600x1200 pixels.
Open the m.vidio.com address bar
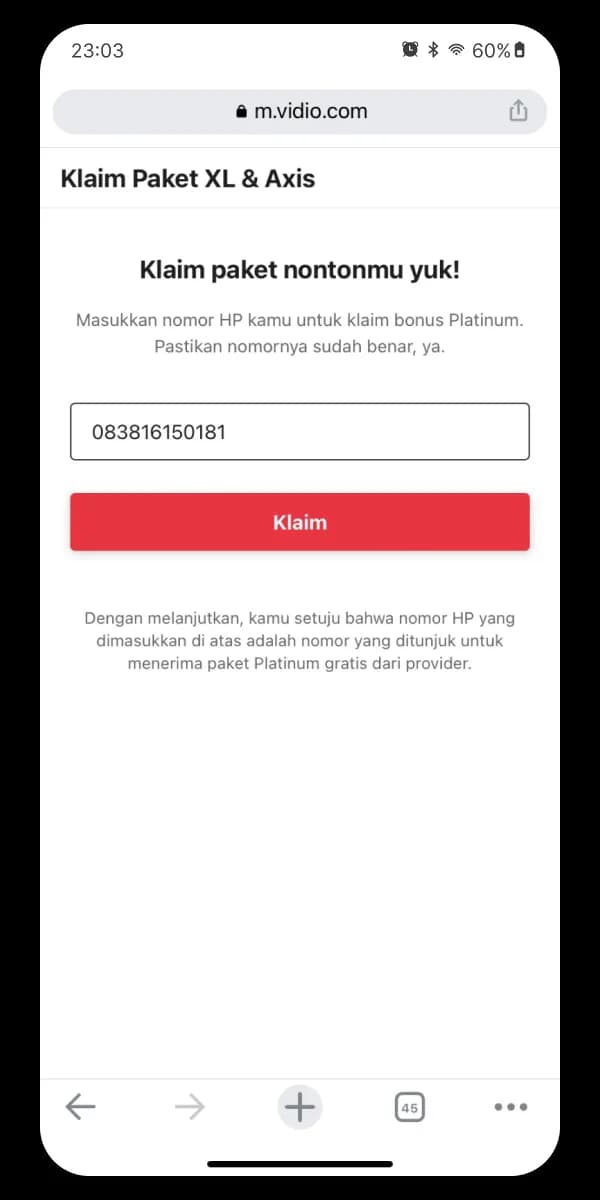click(x=300, y=111)
